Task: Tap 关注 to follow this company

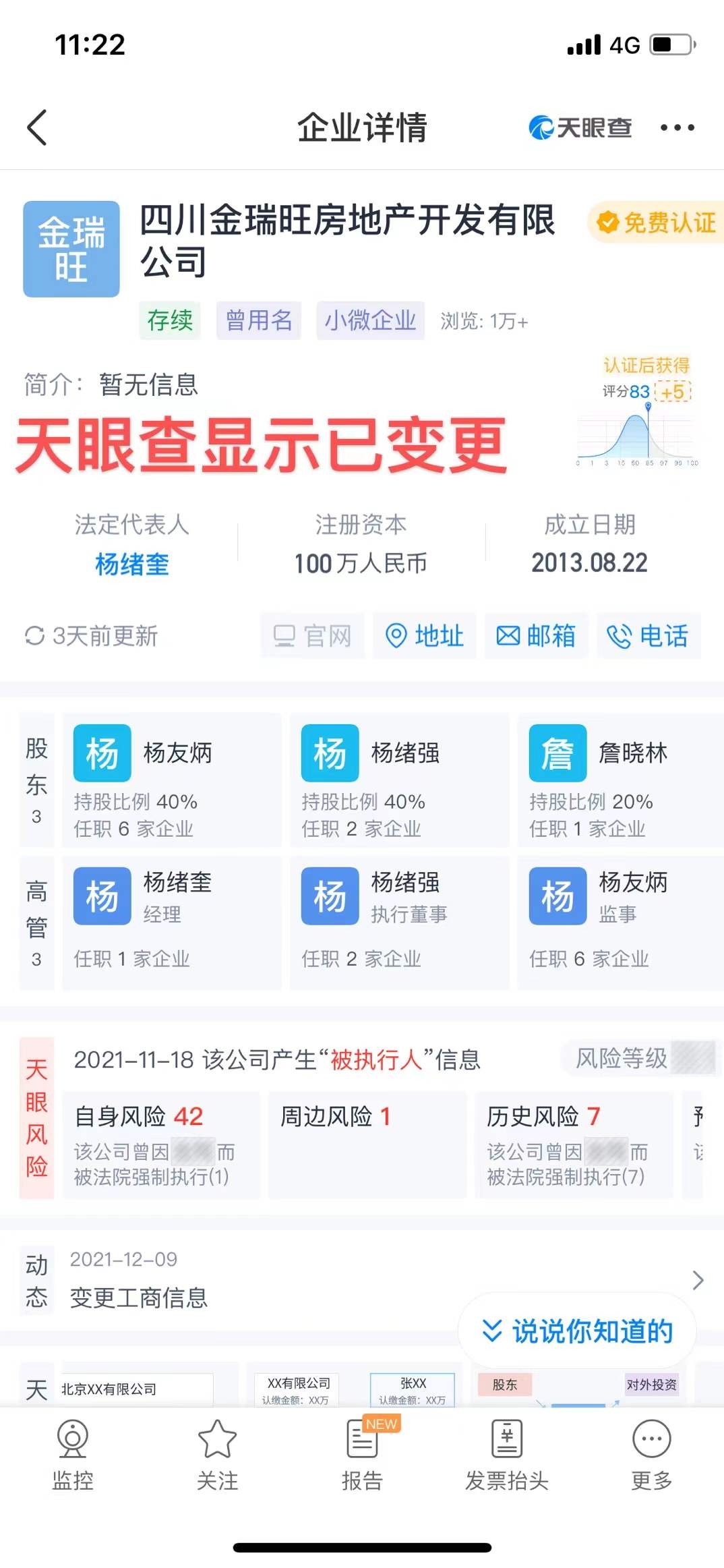Action: tap(217, 1456)
